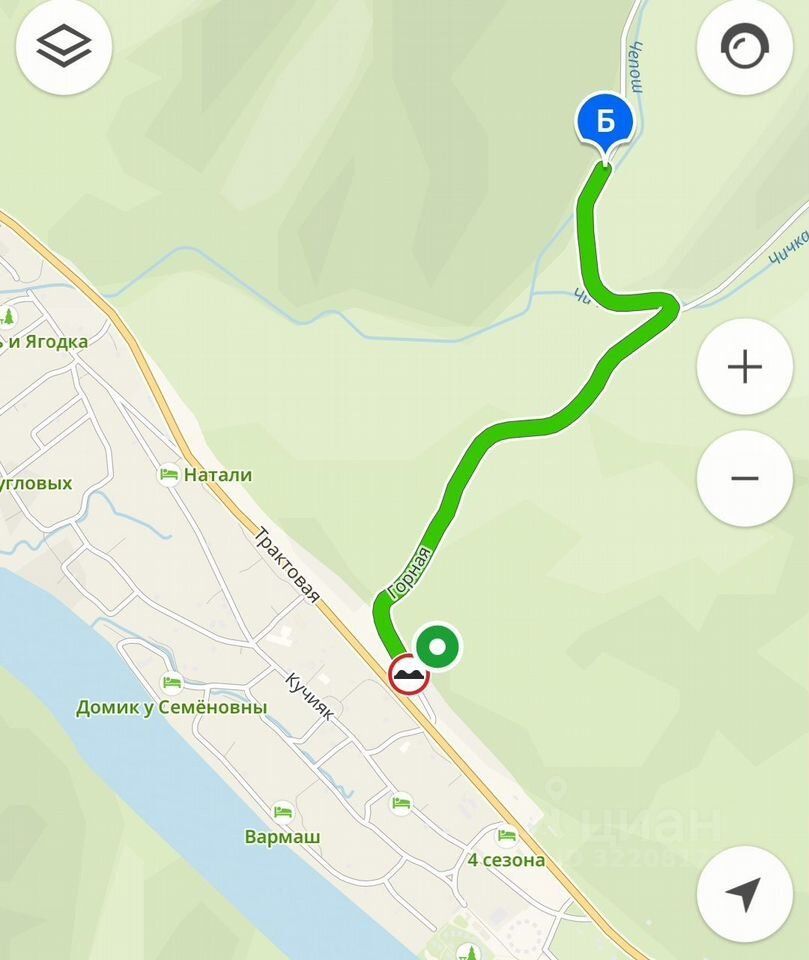Zoom in with the plus button
This screenshot has height=960, width=809.
[744, 367]
